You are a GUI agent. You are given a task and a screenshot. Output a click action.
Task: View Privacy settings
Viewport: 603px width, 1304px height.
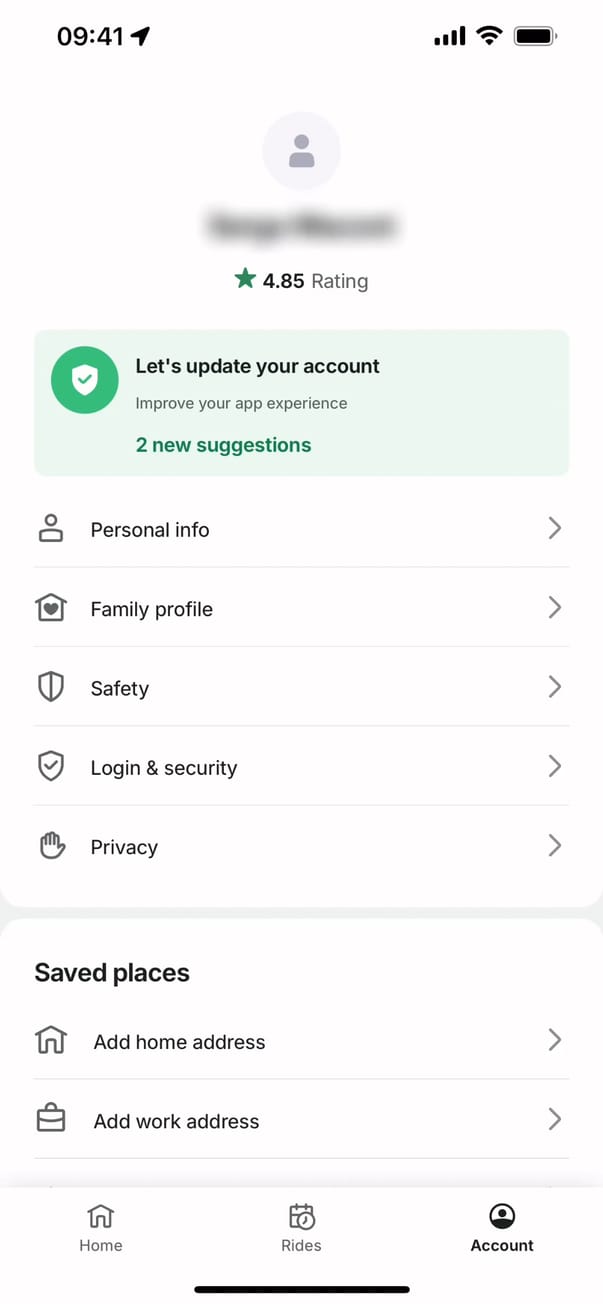point(300,847)
